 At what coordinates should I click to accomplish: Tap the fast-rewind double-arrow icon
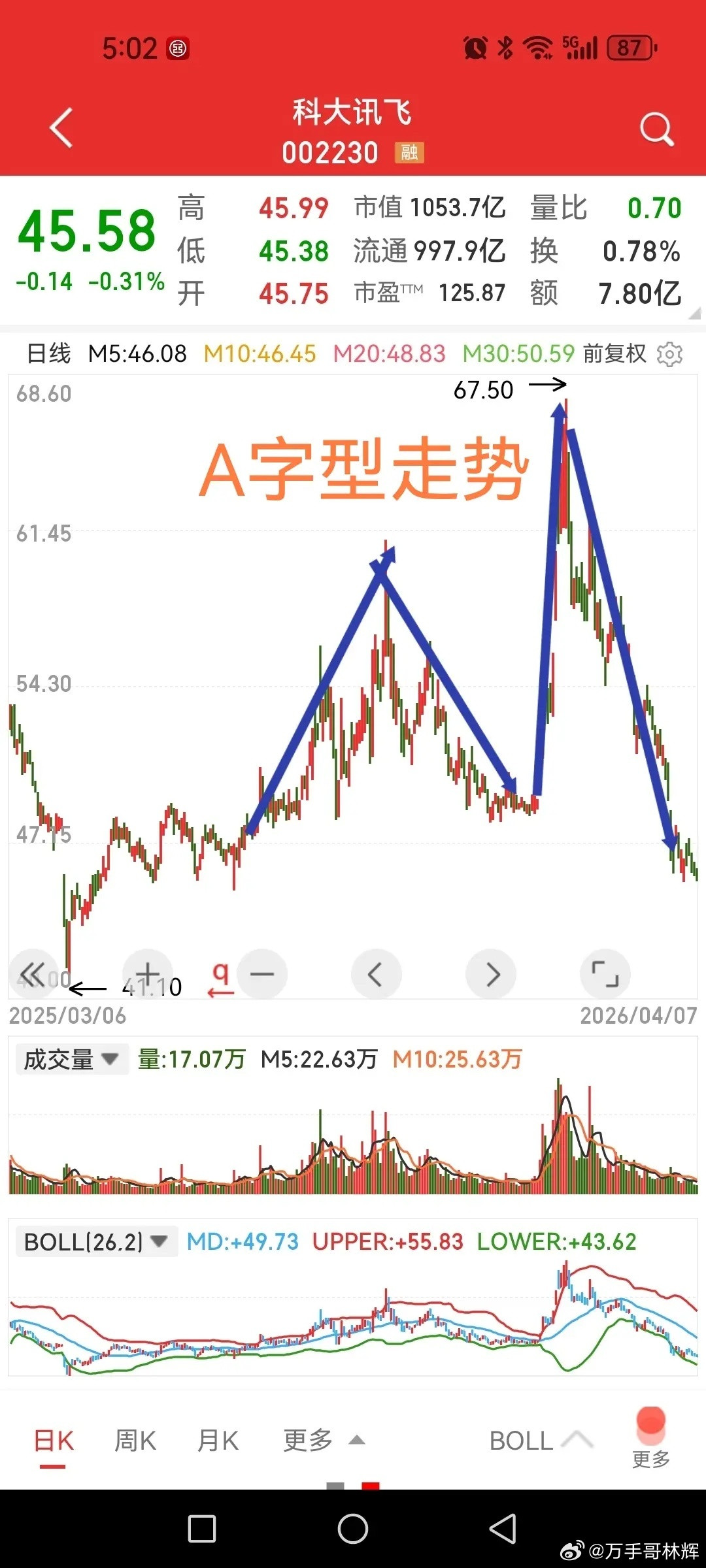(33, 973)
